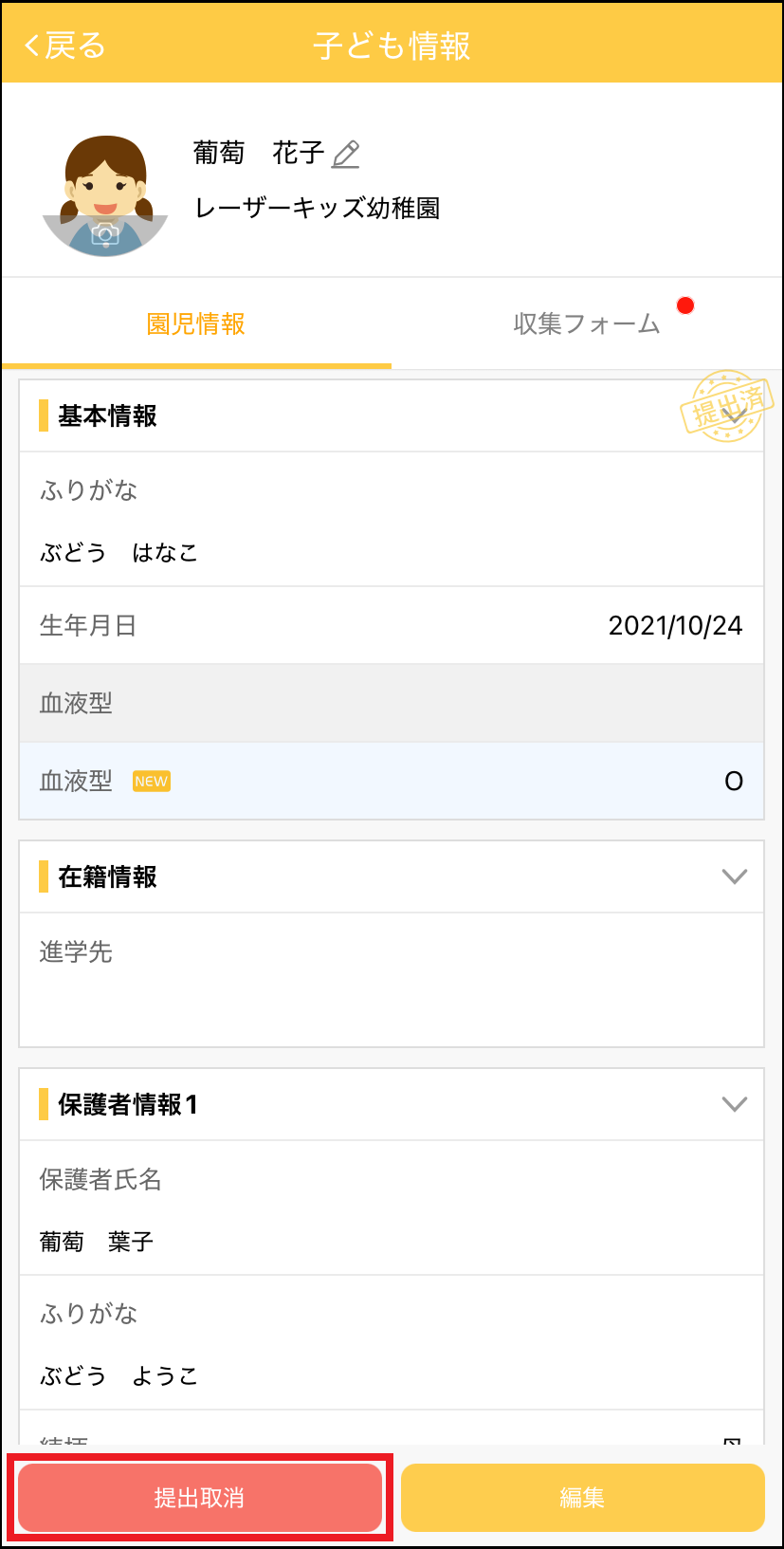Click the red notification dot on 収集フォーム
The height and width of the screenshot is (1549, 784).
click(685, 305)
